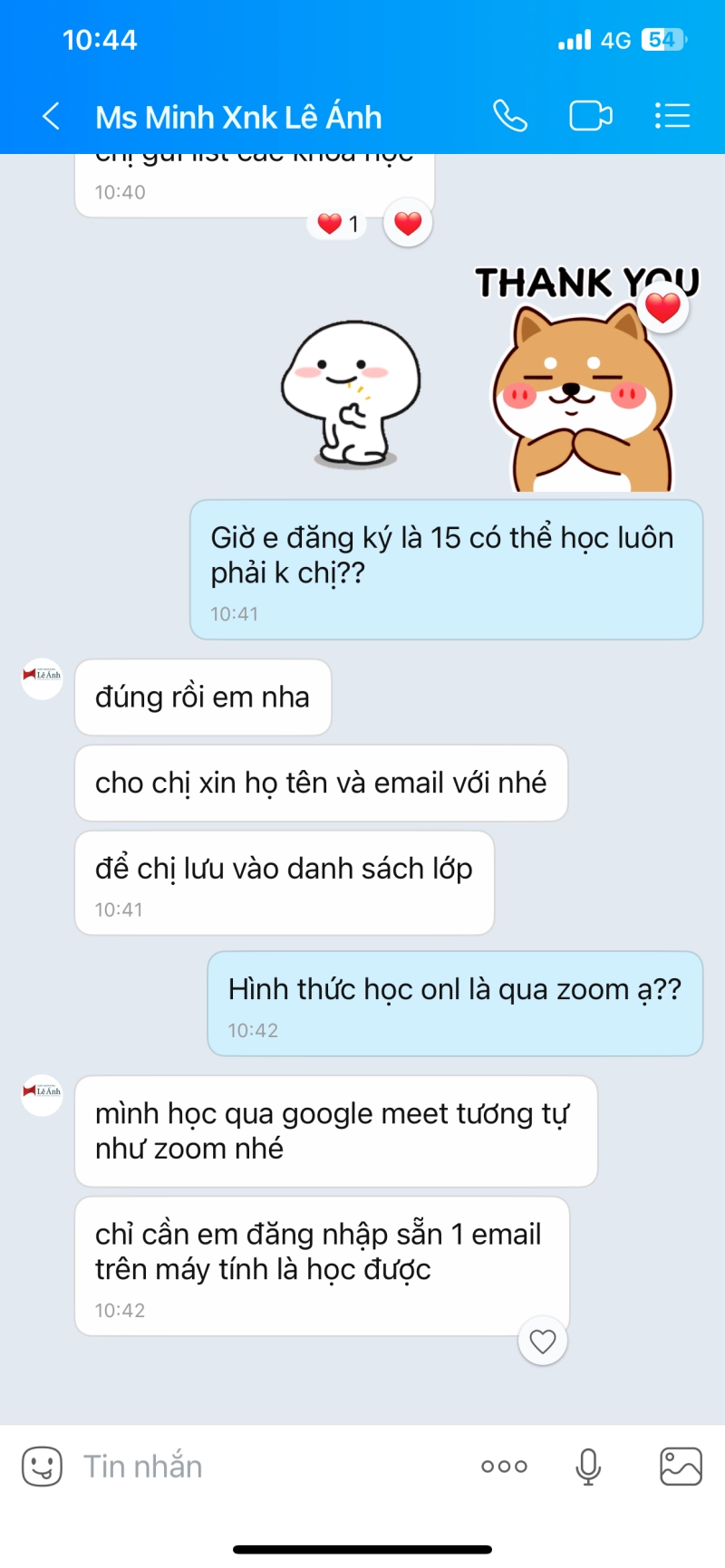Record a voice message
Screen dimensions: 725x1568
(588, 1466)
